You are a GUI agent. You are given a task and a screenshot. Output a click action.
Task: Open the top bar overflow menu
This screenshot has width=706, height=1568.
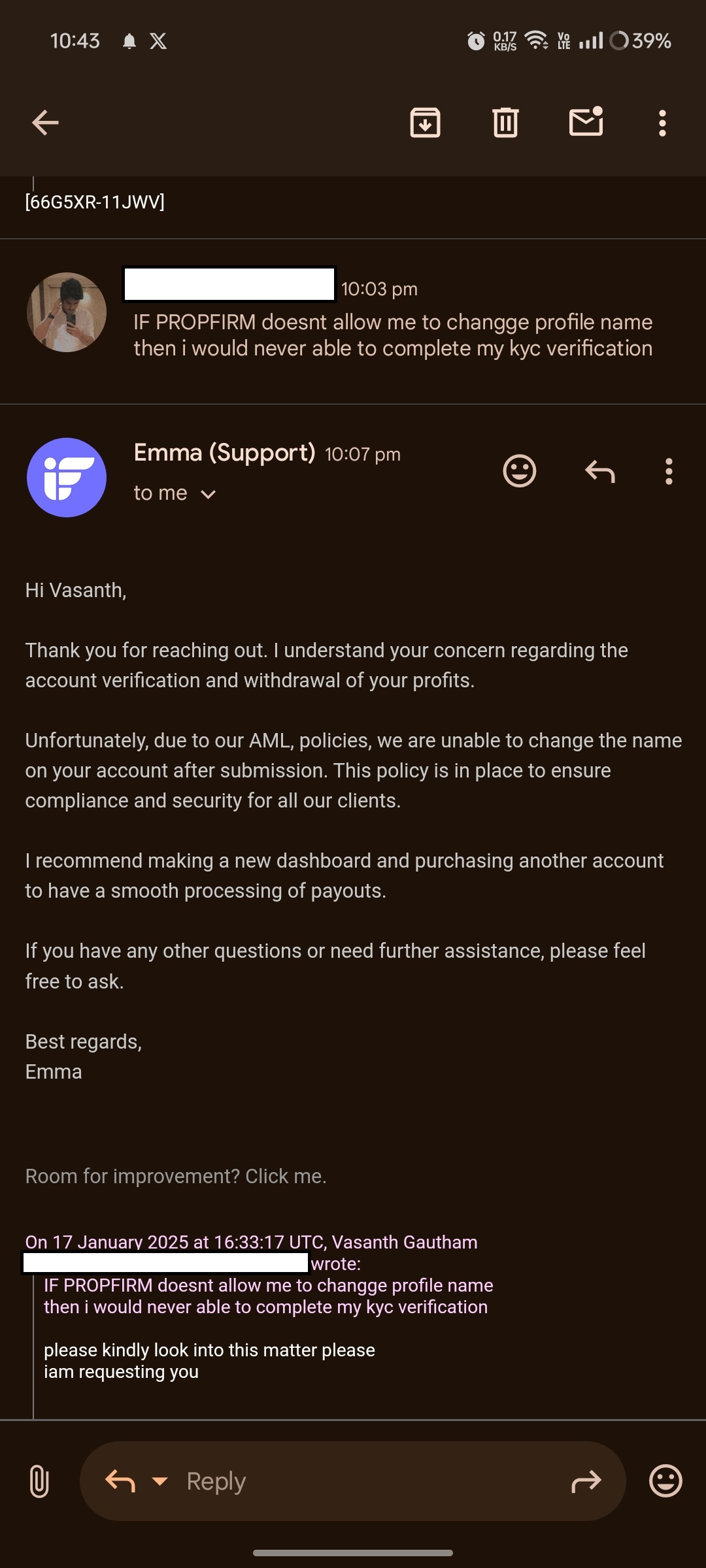[x=662, y=123]
